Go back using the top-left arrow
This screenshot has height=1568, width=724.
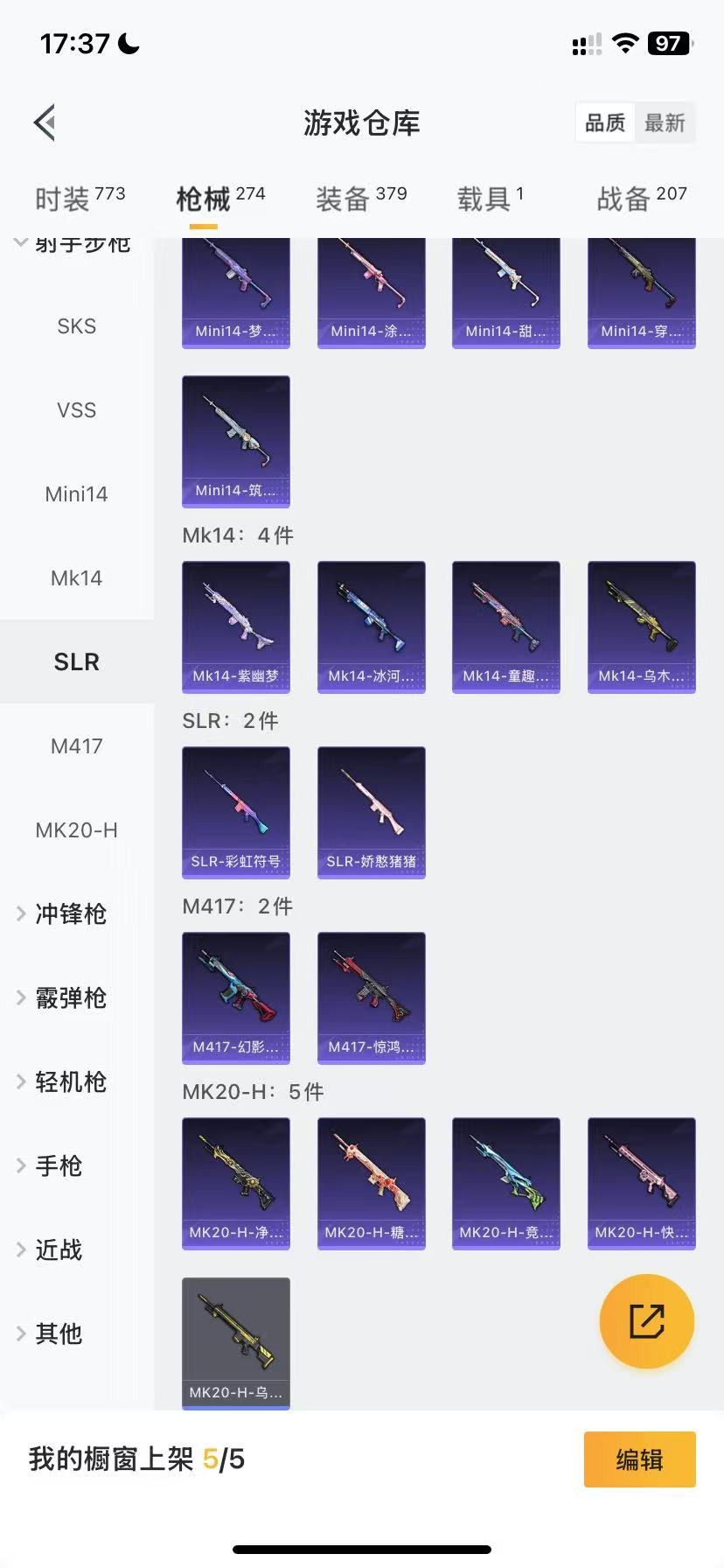point(45,122)
